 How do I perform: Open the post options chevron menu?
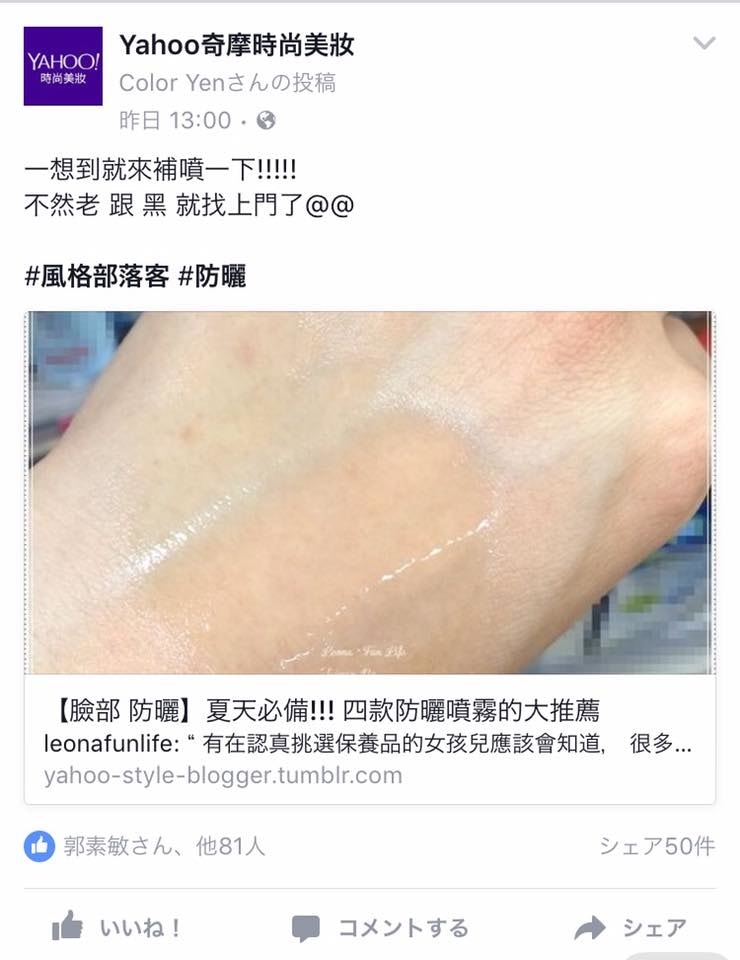pos(705,43)
